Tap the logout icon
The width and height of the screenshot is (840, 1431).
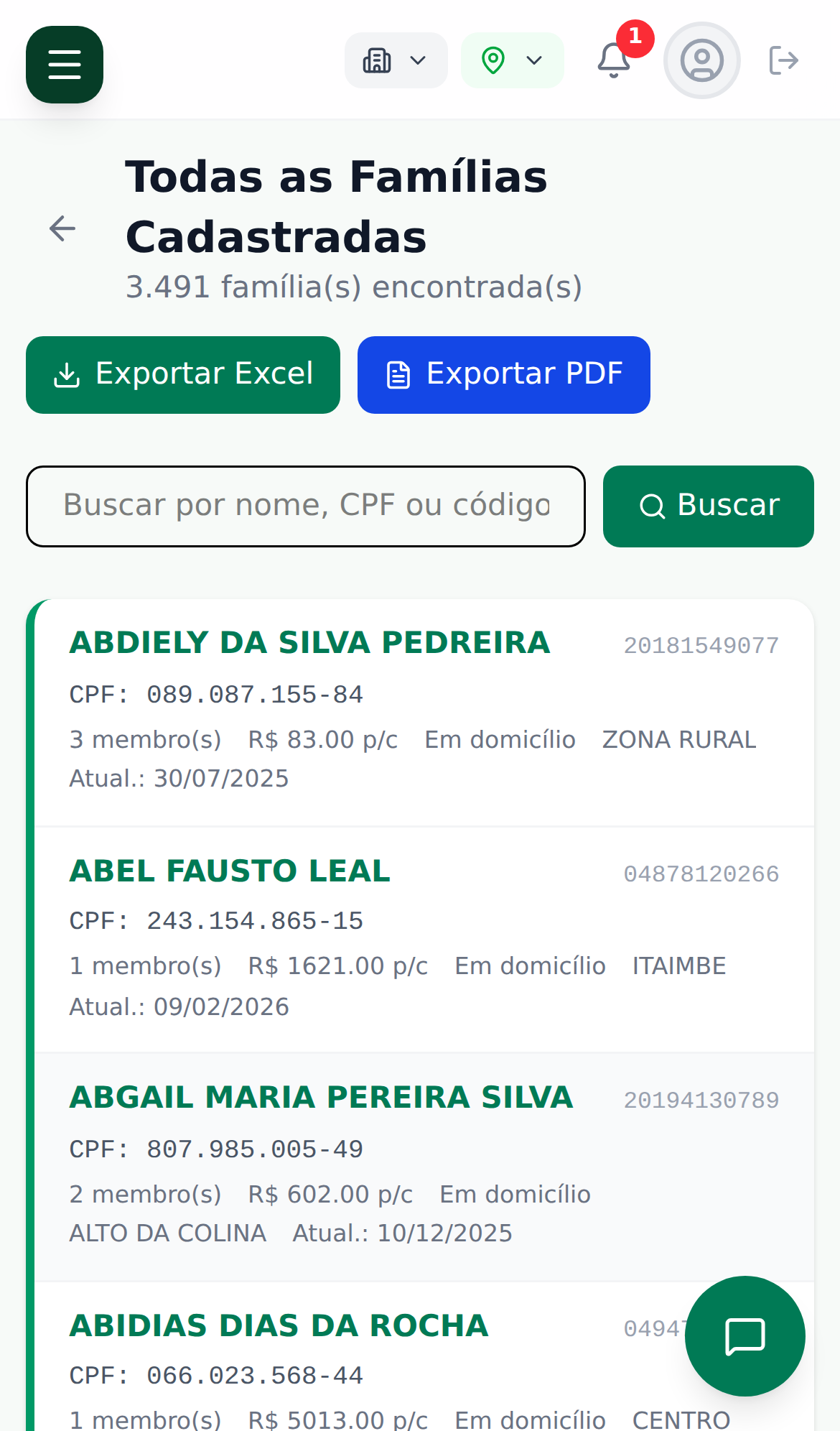pyautogui.click(x=783, y=60)
